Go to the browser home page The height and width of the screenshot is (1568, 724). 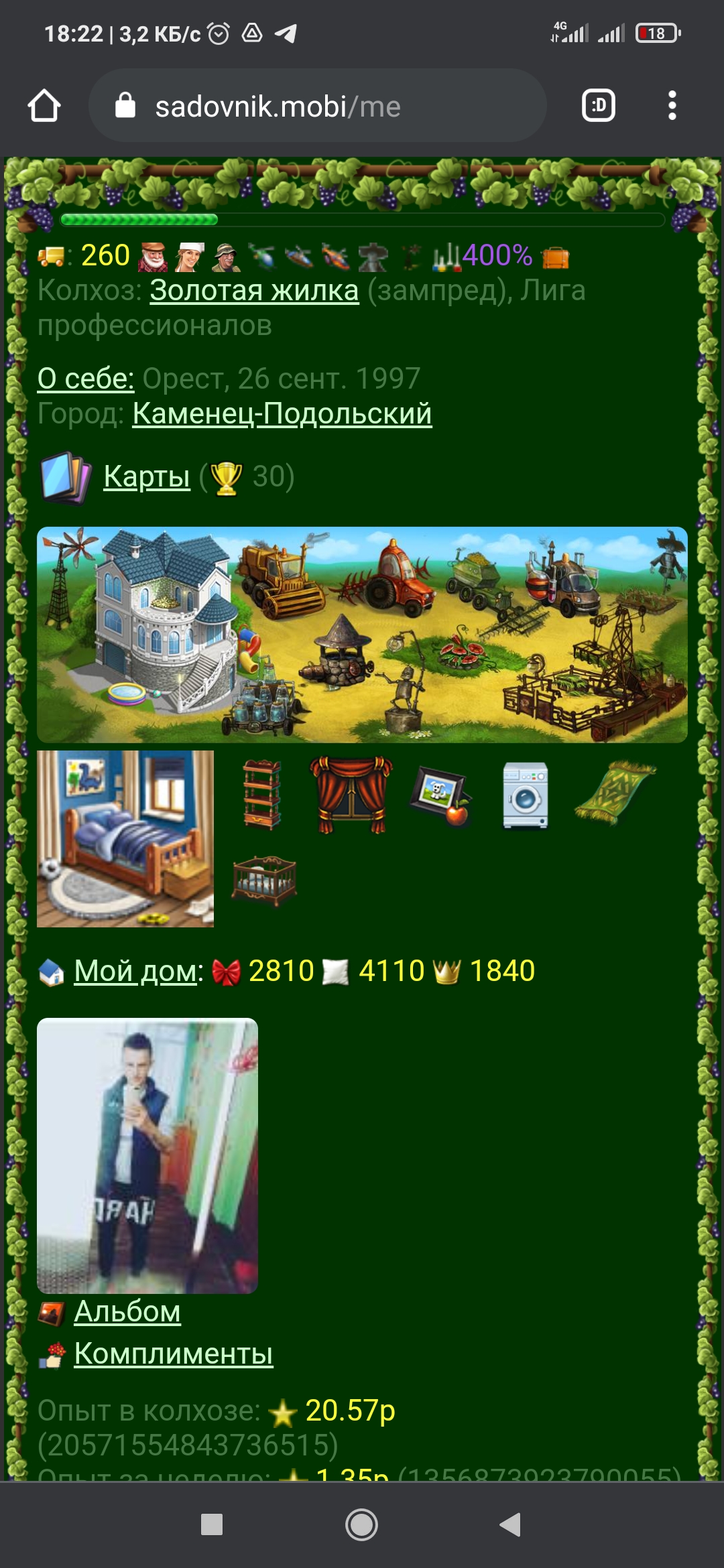44,106
